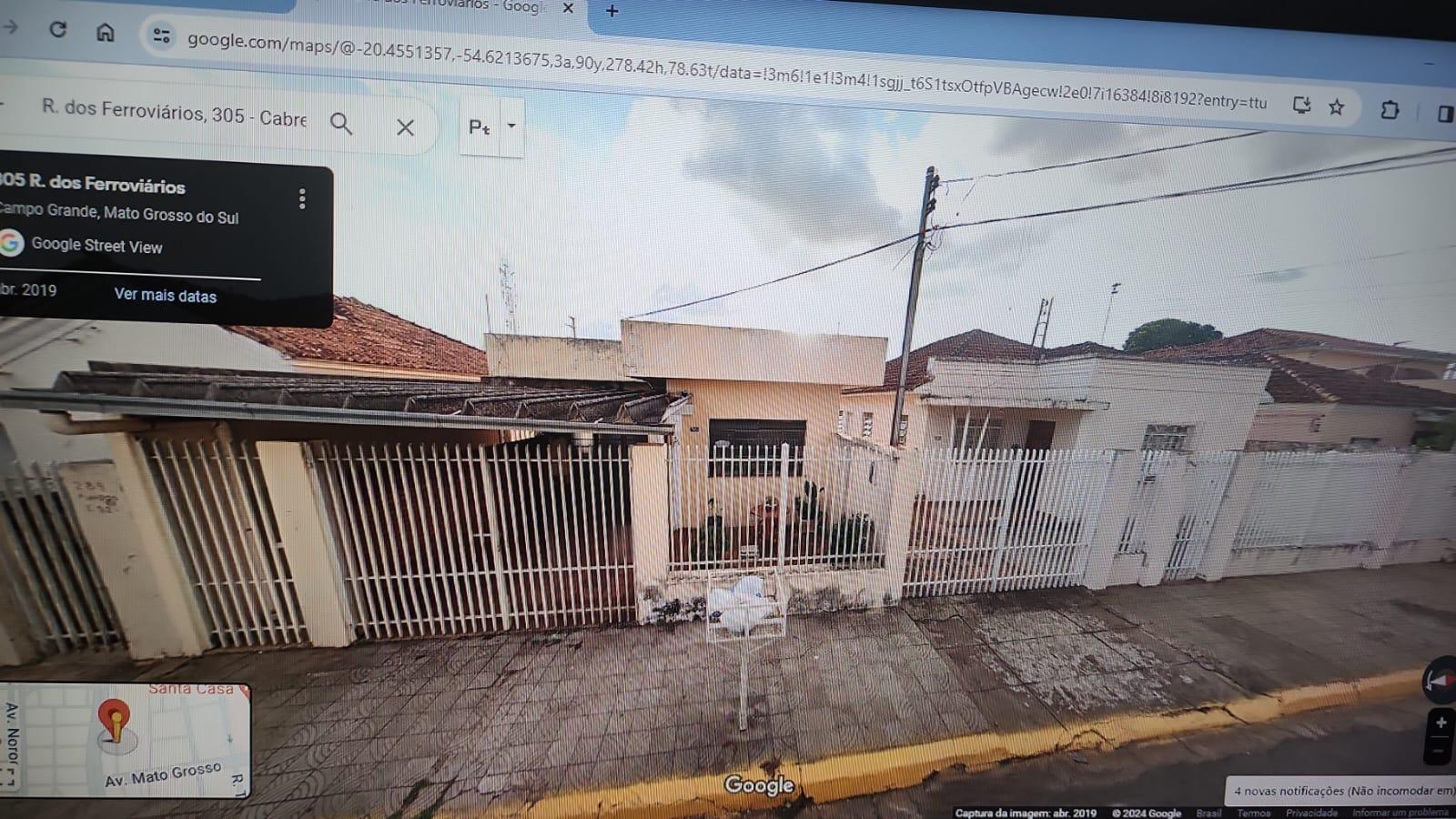Zoom in with the plus button
This screenshot has height=819, width=1456.
1441,723
